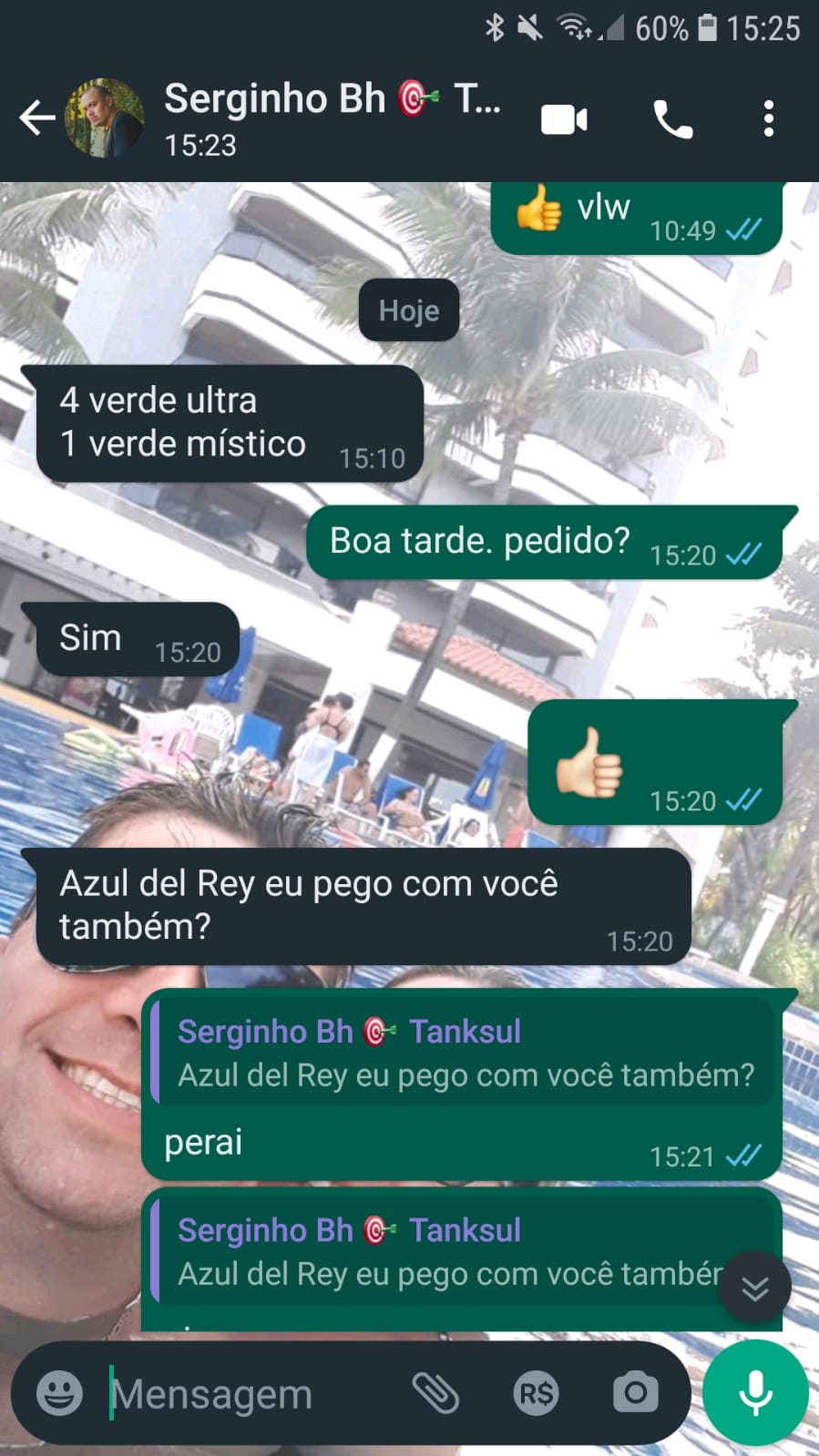
Task: Open the camera to send a photo
Action: coord(635,1393)
